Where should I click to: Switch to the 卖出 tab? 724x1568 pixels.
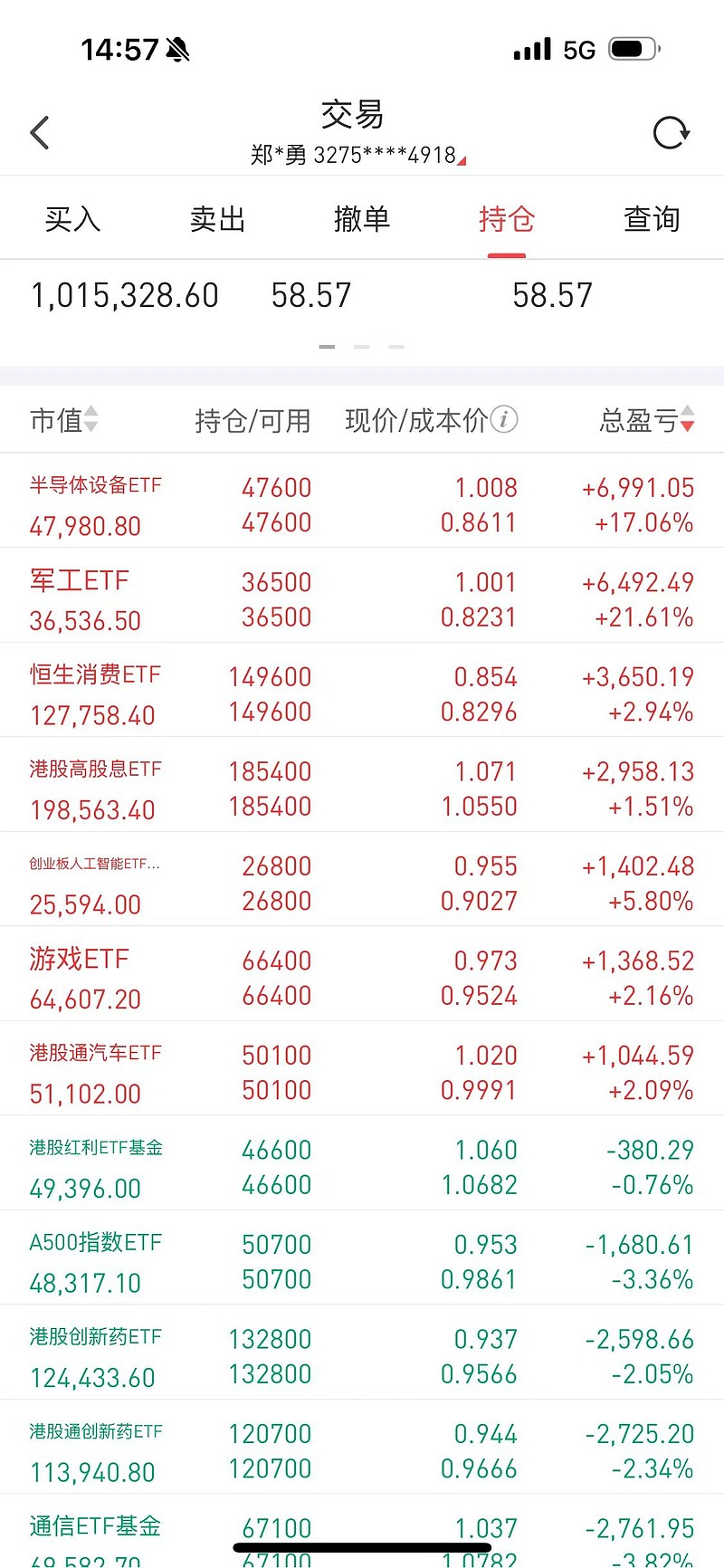click(x=217, y=219)
